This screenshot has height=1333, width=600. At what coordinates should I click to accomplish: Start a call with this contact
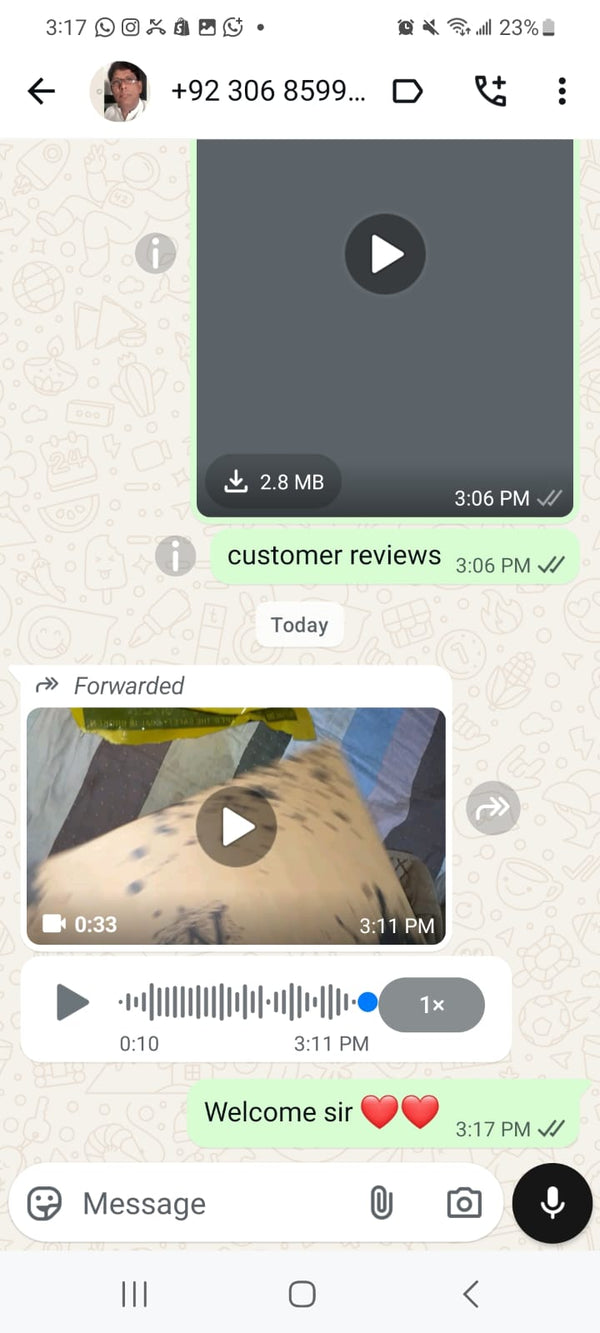click(x=489, y=92)
